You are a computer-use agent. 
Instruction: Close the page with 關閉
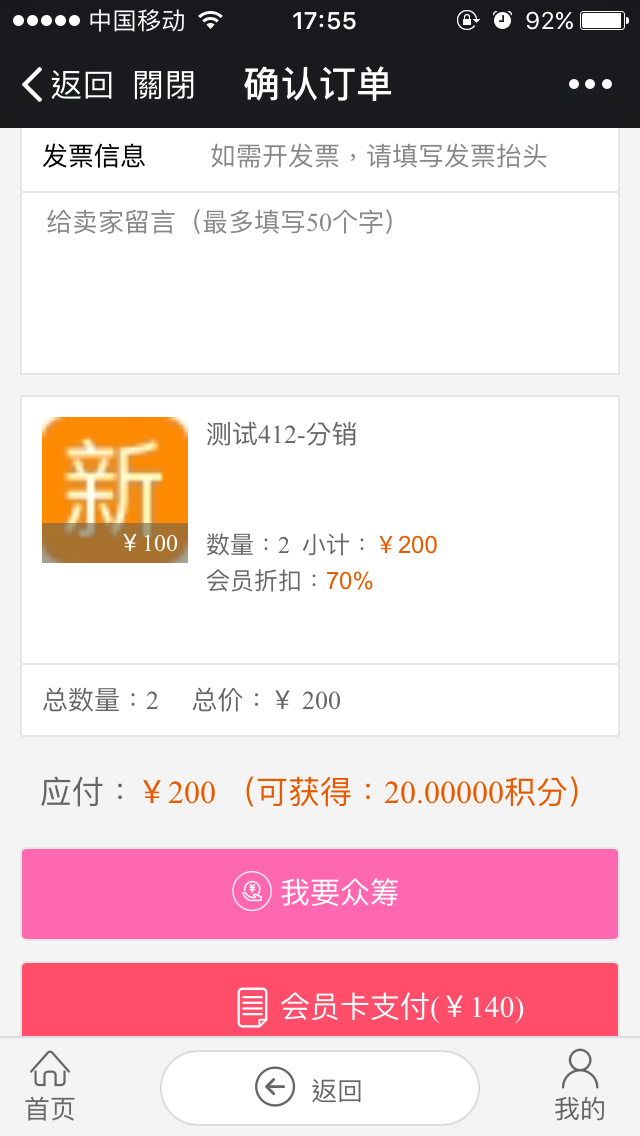[x=165, y=85]
